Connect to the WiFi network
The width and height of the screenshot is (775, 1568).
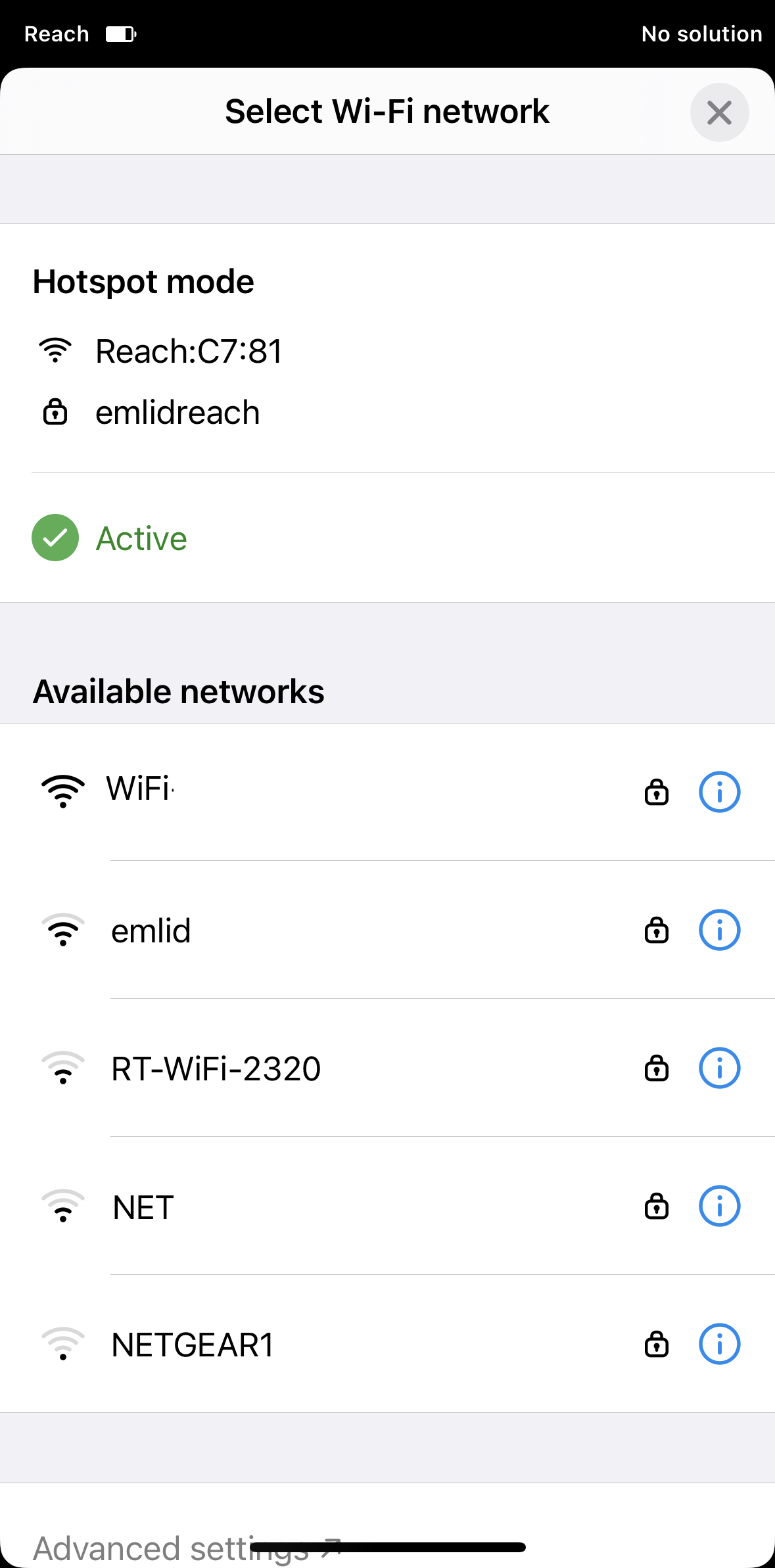click(387, 792)
